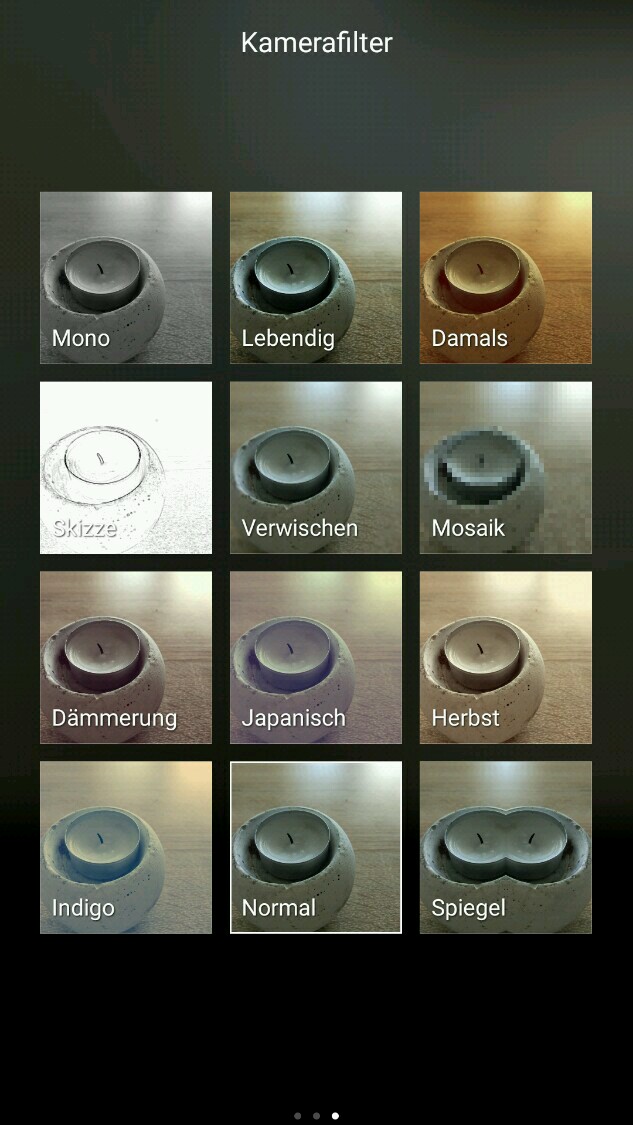Apply the Lebendig filter
Image resolution: width=633 pixels, height=1125 pixels.
click(316, 278)
